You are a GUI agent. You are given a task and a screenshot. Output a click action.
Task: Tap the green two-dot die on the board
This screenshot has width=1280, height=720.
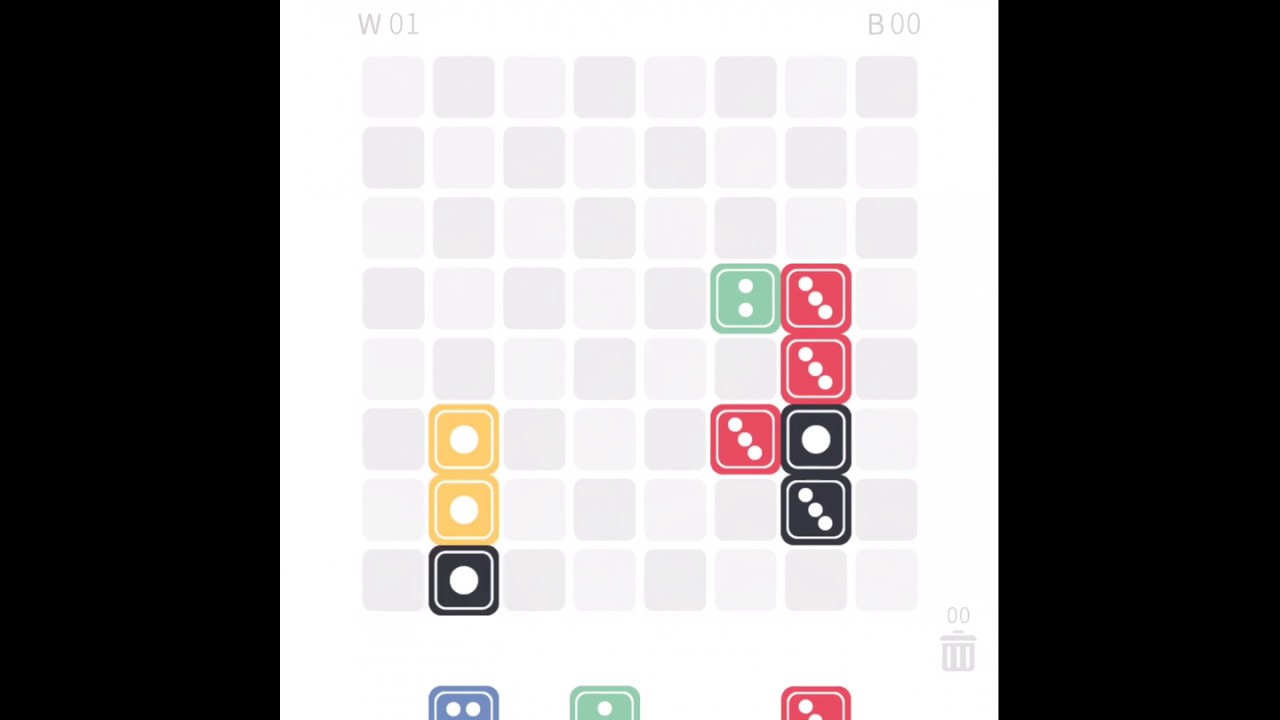tap(745, 298)
